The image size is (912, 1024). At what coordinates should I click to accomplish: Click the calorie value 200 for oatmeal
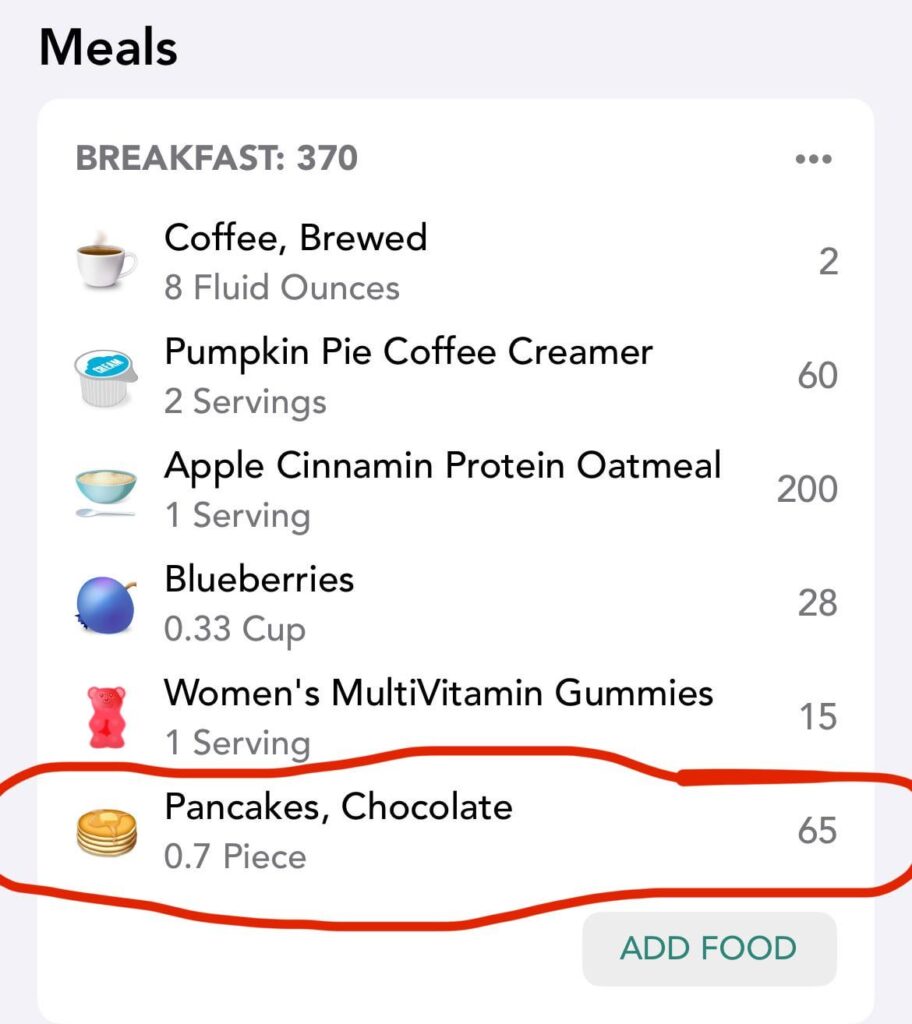point(807,489)
